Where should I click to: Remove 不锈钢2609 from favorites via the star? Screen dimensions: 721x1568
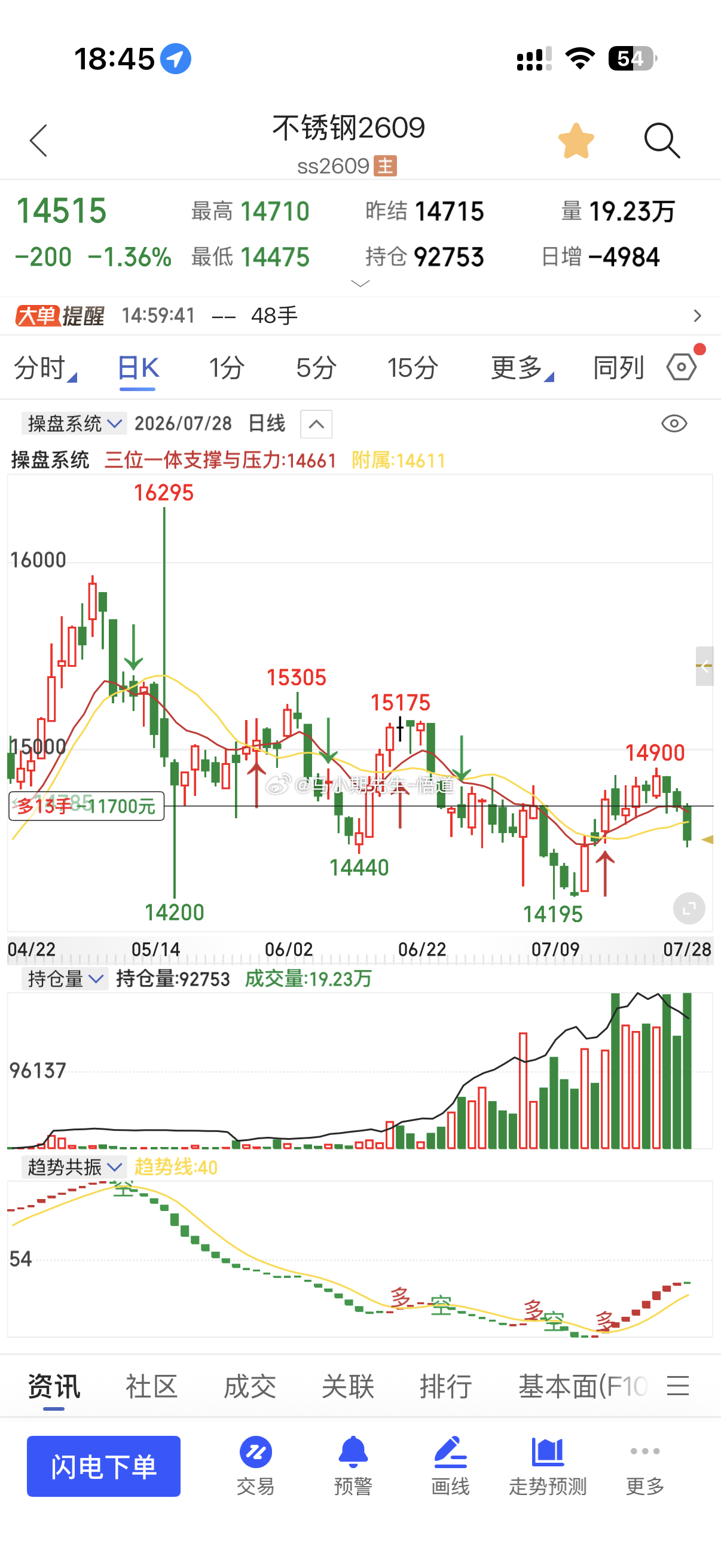pyautogui.click(x=576, y=141)
